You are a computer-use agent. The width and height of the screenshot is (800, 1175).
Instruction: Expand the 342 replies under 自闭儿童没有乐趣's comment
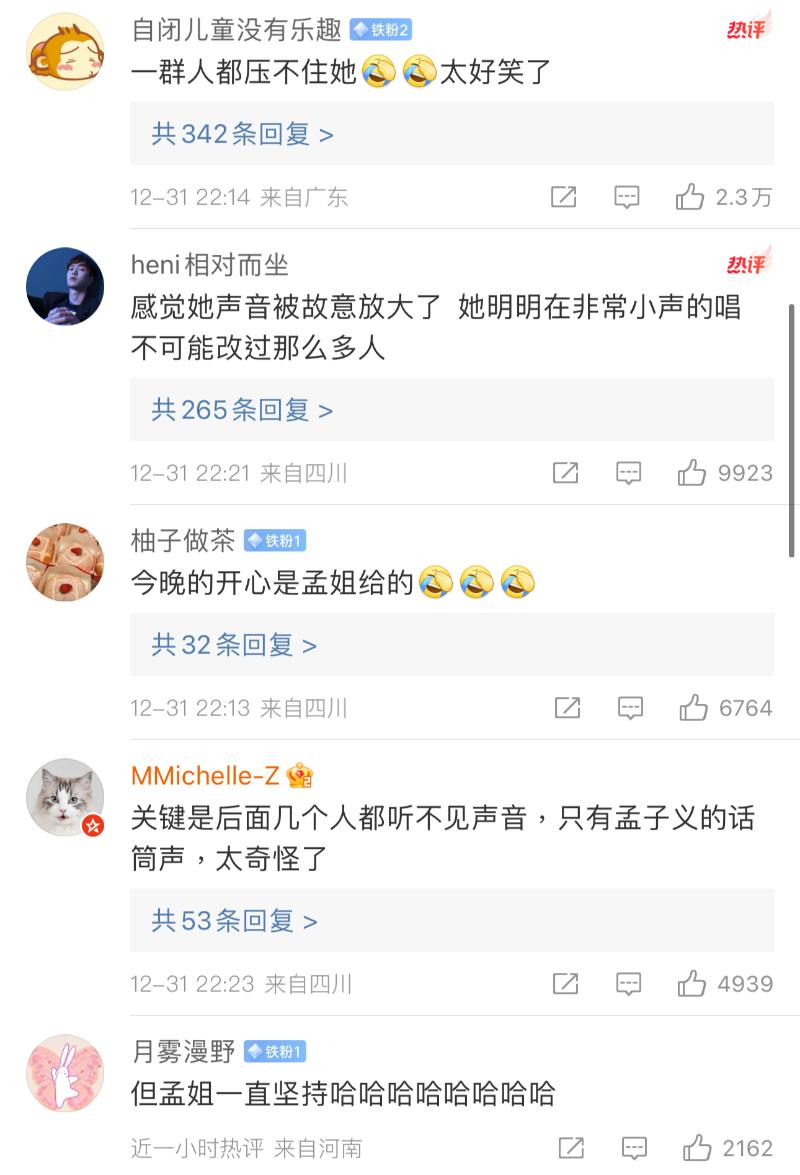pos(243,134)
